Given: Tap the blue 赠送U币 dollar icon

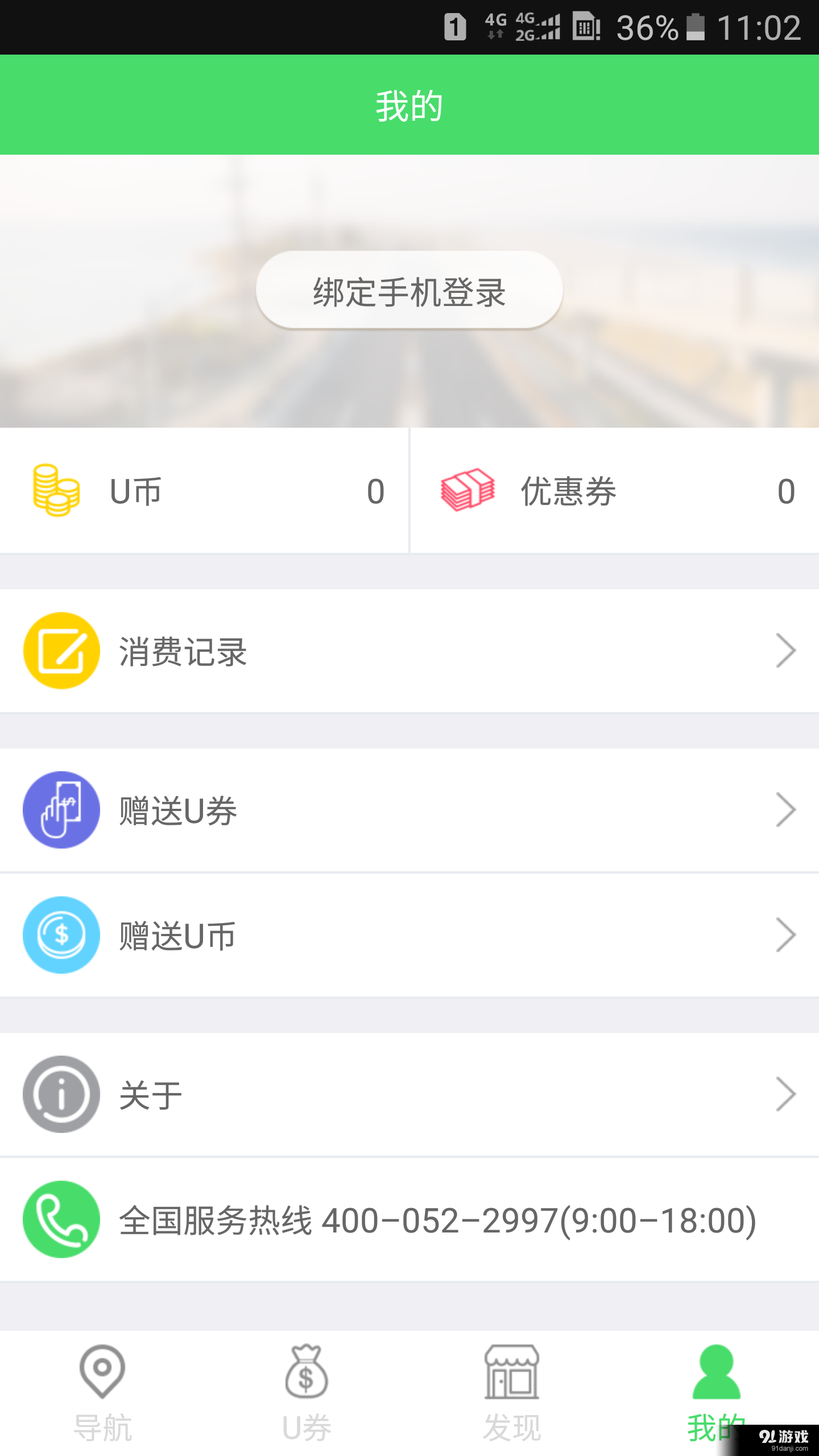Looking at the screenshot, I should [61, 934].
